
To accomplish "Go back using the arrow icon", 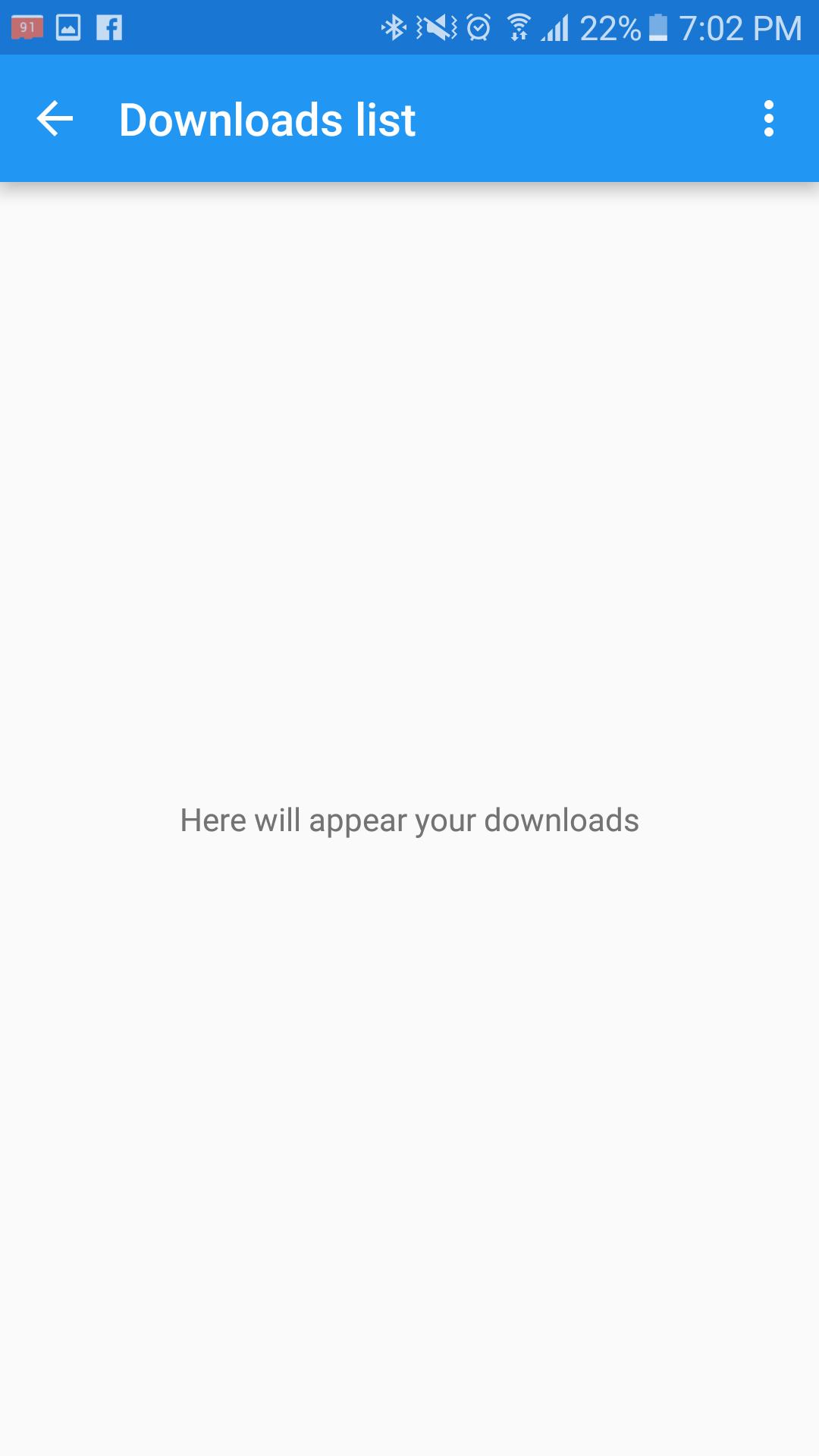I will [x=55, y=119].
